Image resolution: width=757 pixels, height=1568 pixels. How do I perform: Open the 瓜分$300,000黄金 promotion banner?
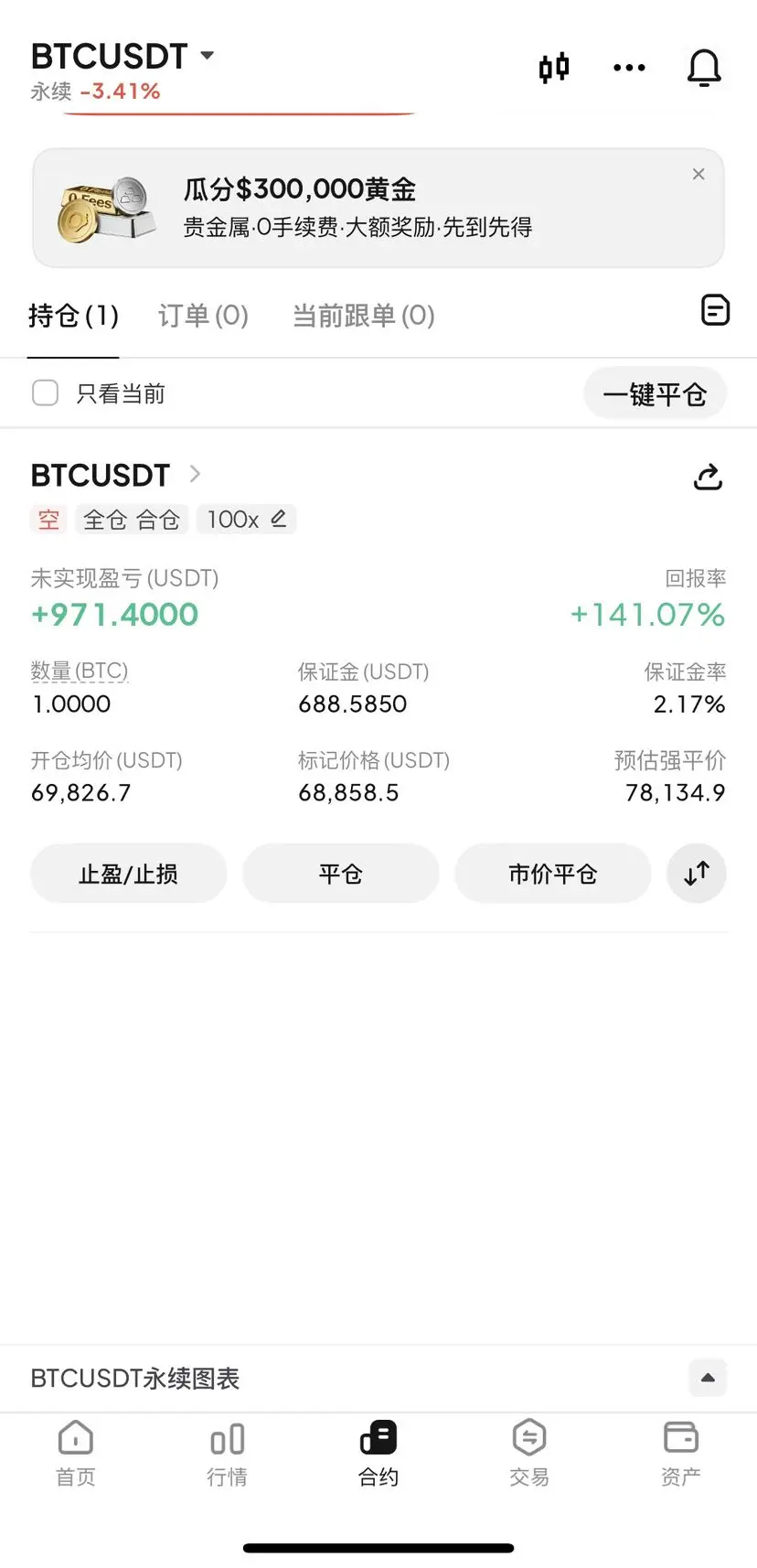pyautogui.click(x=357, y=209)
